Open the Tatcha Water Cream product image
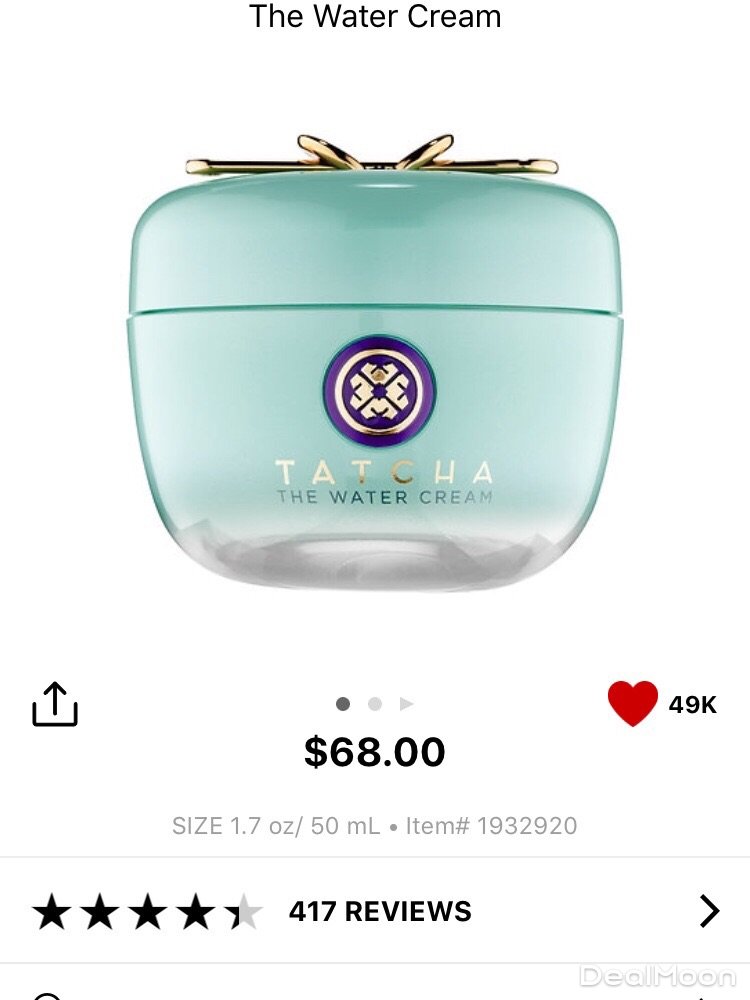Viewport: 750px width, 1000px height. (375, 365)
